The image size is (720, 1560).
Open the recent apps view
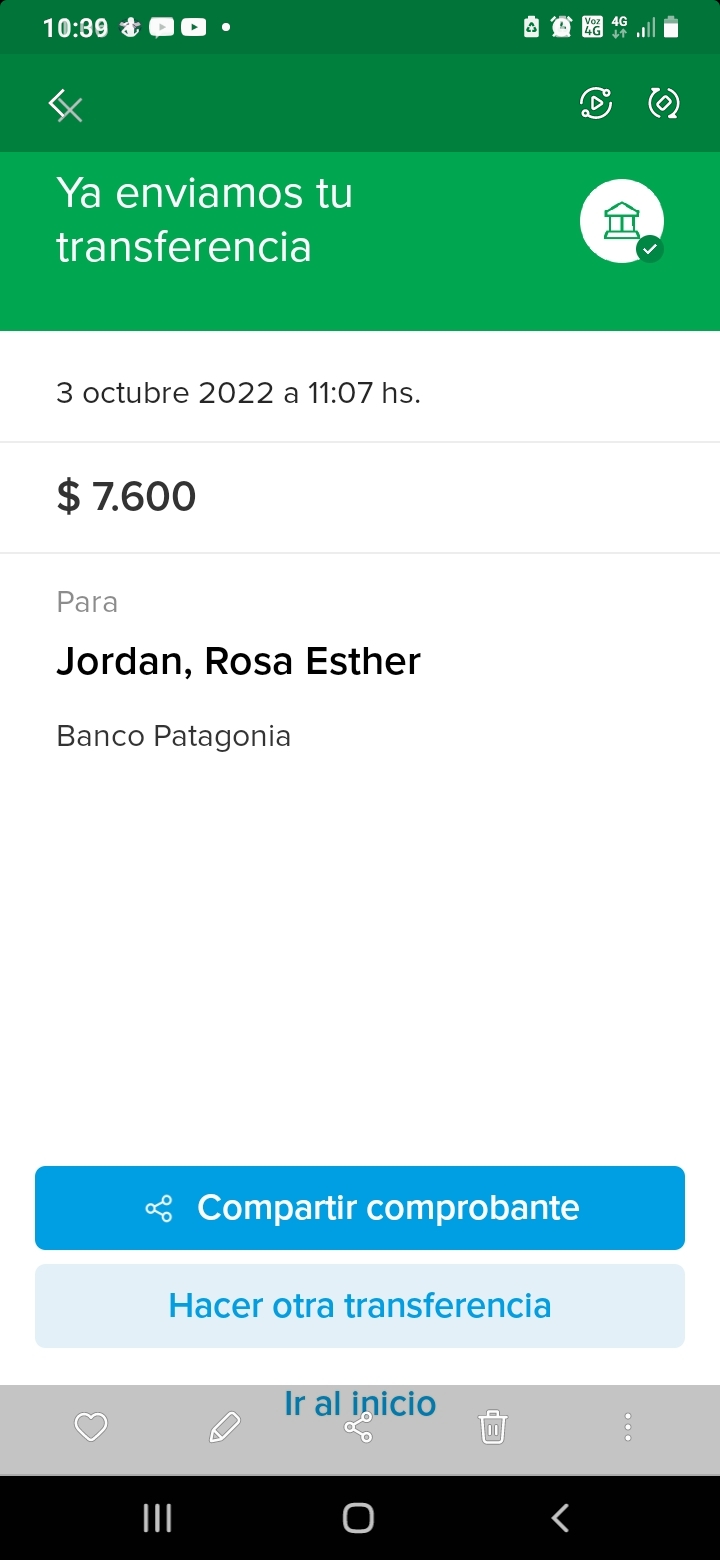[157, 1518]
